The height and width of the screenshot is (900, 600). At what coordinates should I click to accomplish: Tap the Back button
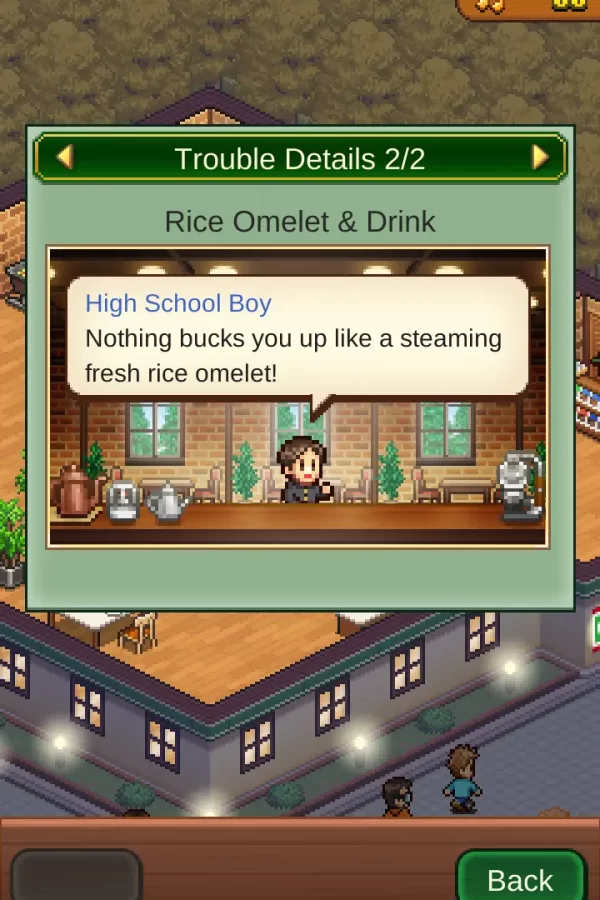pos(520,878)
